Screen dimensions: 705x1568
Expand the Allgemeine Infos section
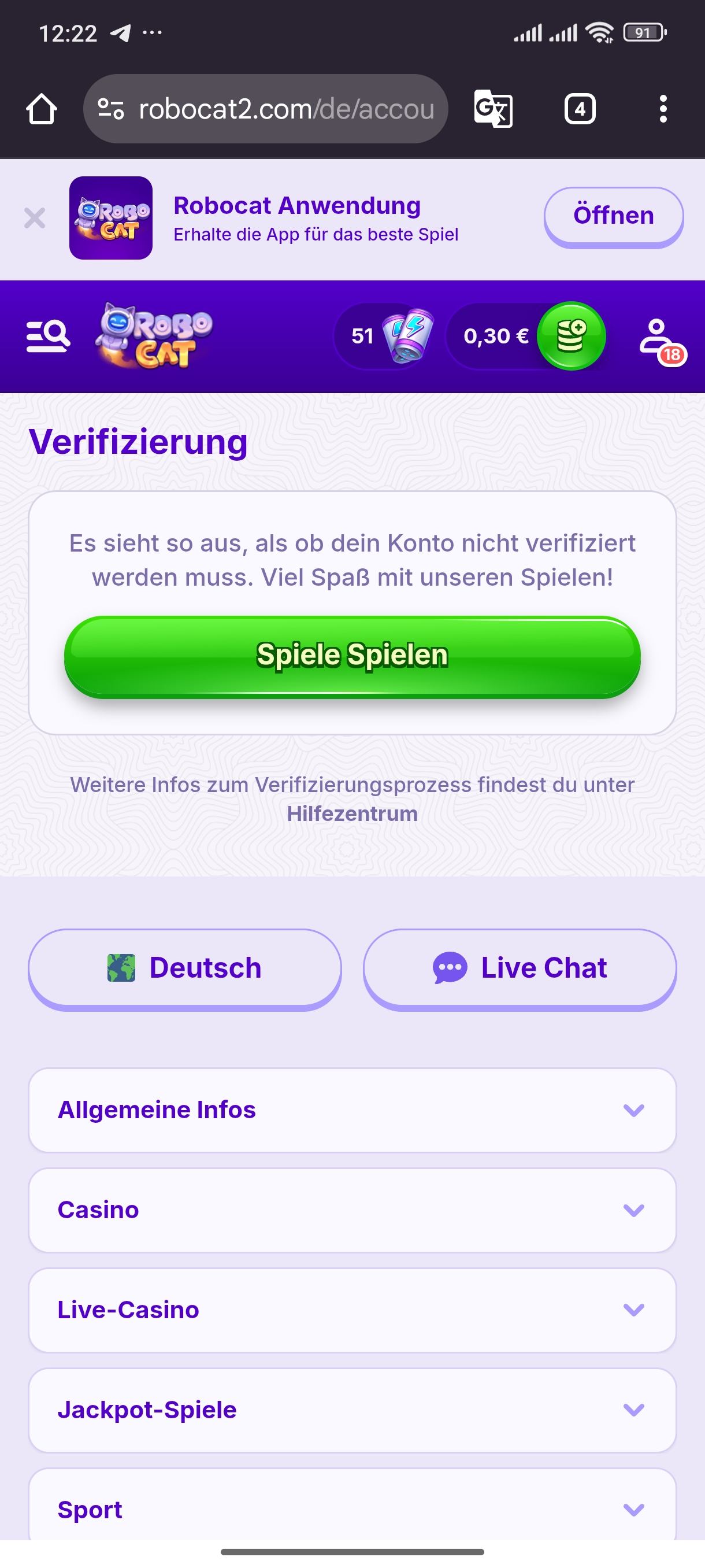pos(352,1110)
